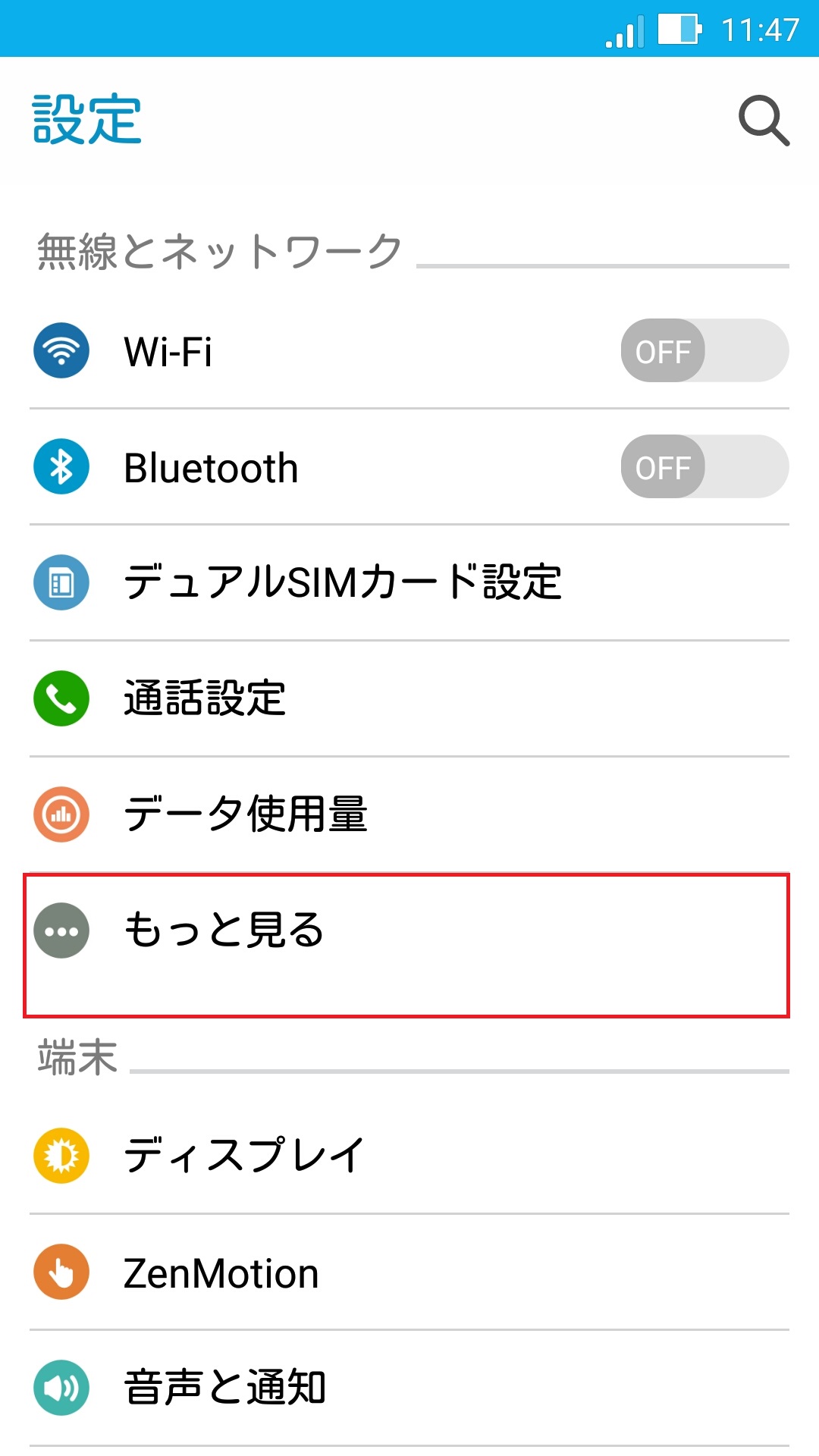The image size is (819, 1456).
Task: Tap the green 通話設定 phone icon
Action: click(61, 698)
